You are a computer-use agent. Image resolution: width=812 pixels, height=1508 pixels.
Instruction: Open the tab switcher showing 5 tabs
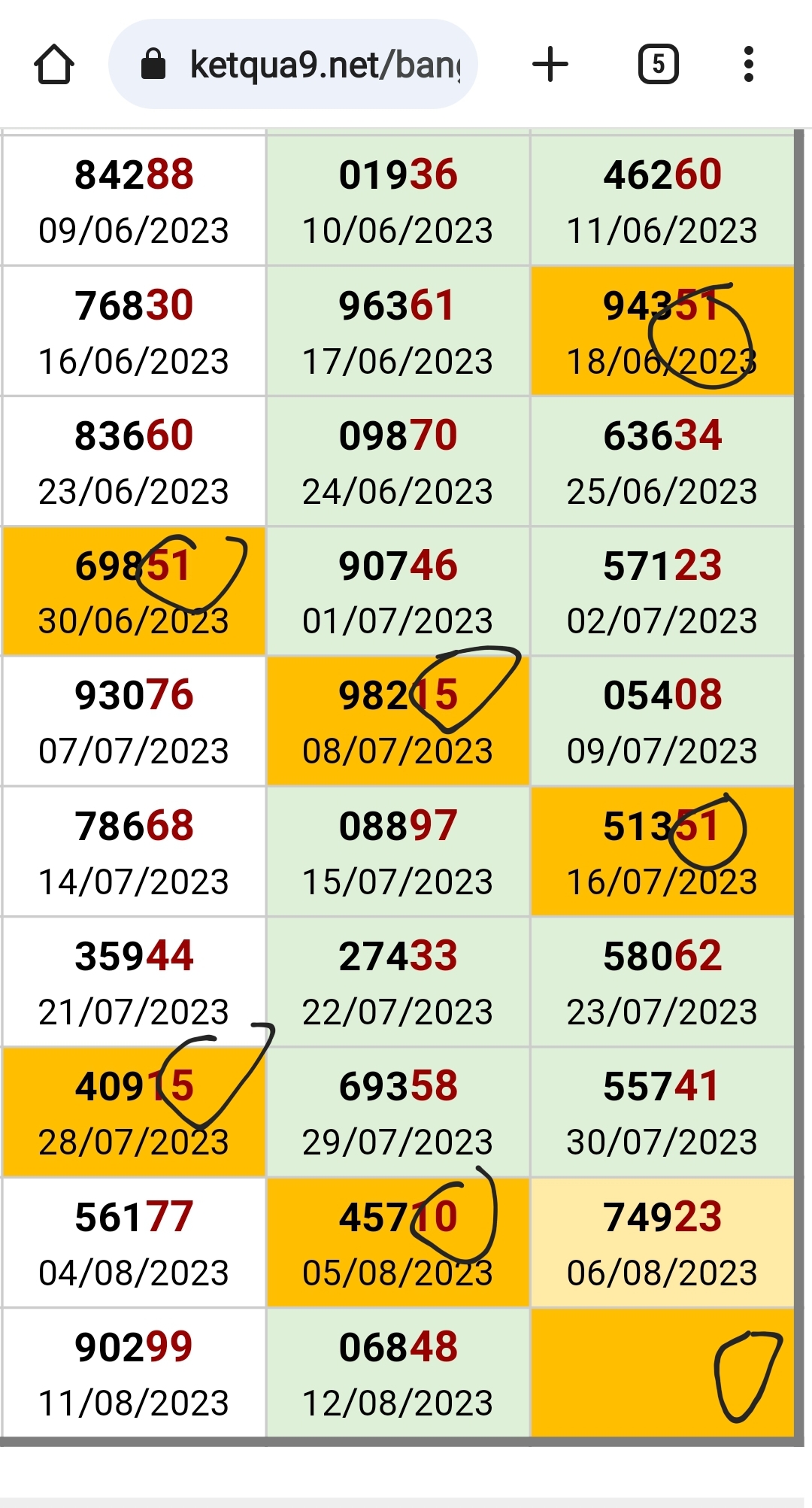click(659, 65)
